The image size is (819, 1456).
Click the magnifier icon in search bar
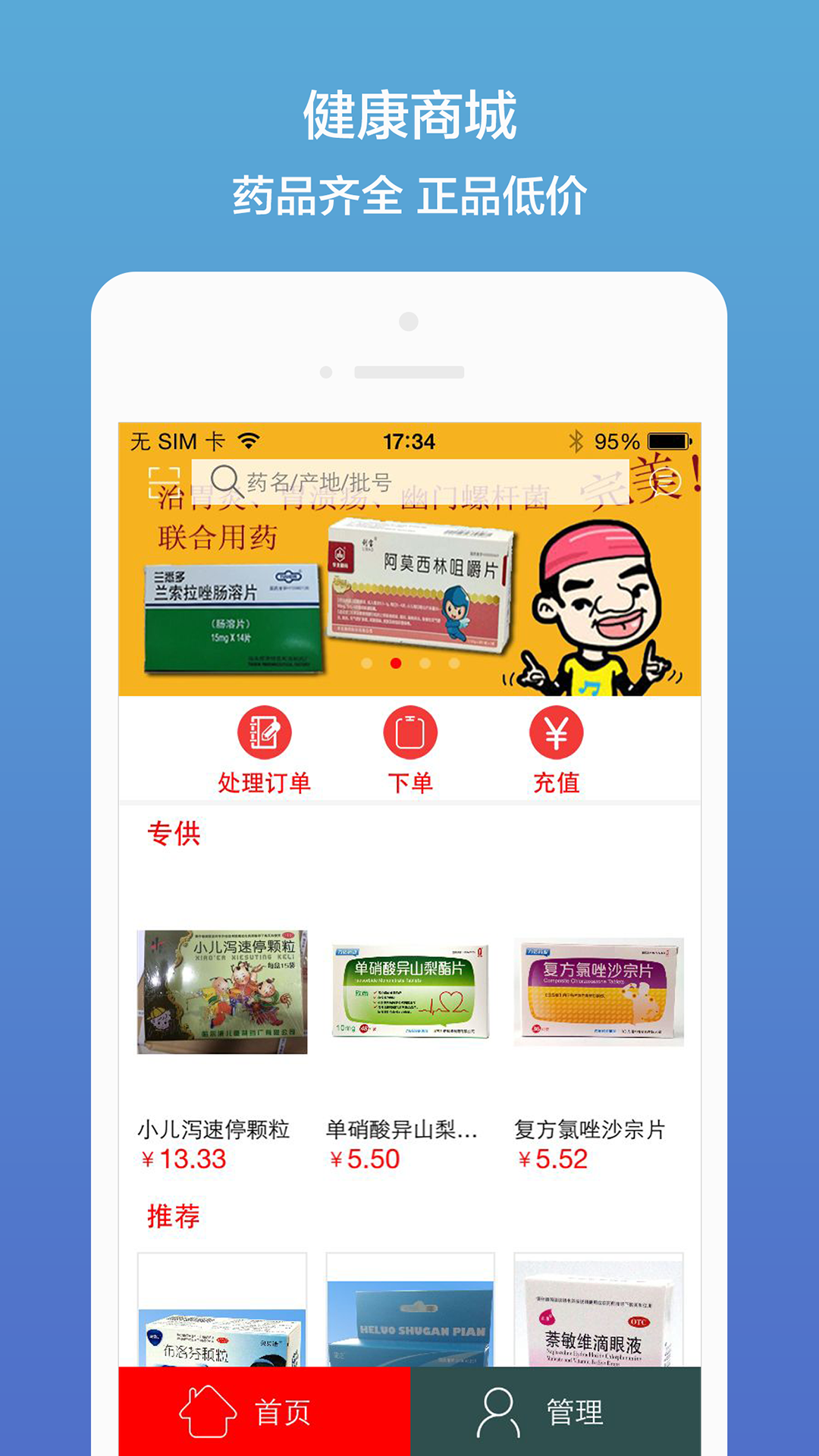(x=224, y=479)
